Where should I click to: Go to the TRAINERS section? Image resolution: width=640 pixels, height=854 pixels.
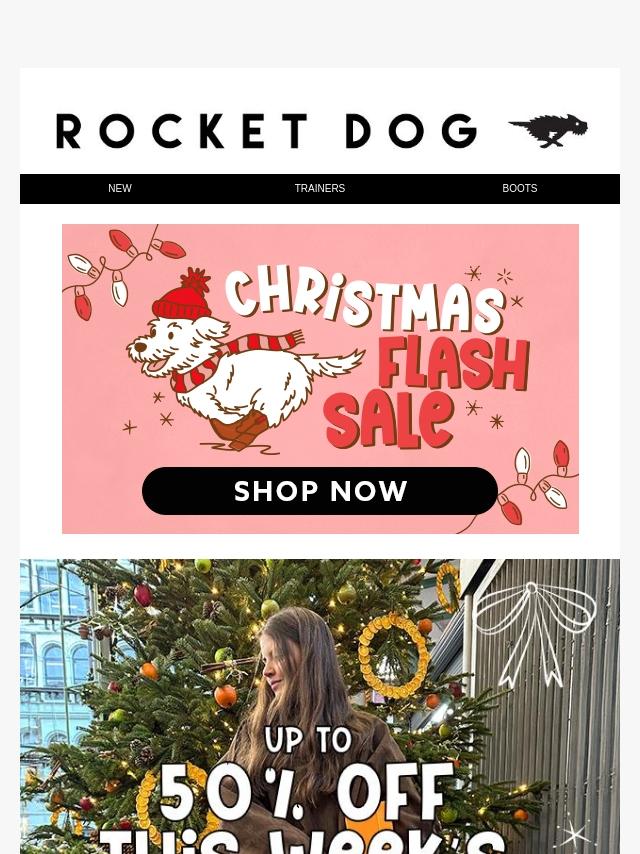pos(320,188)
